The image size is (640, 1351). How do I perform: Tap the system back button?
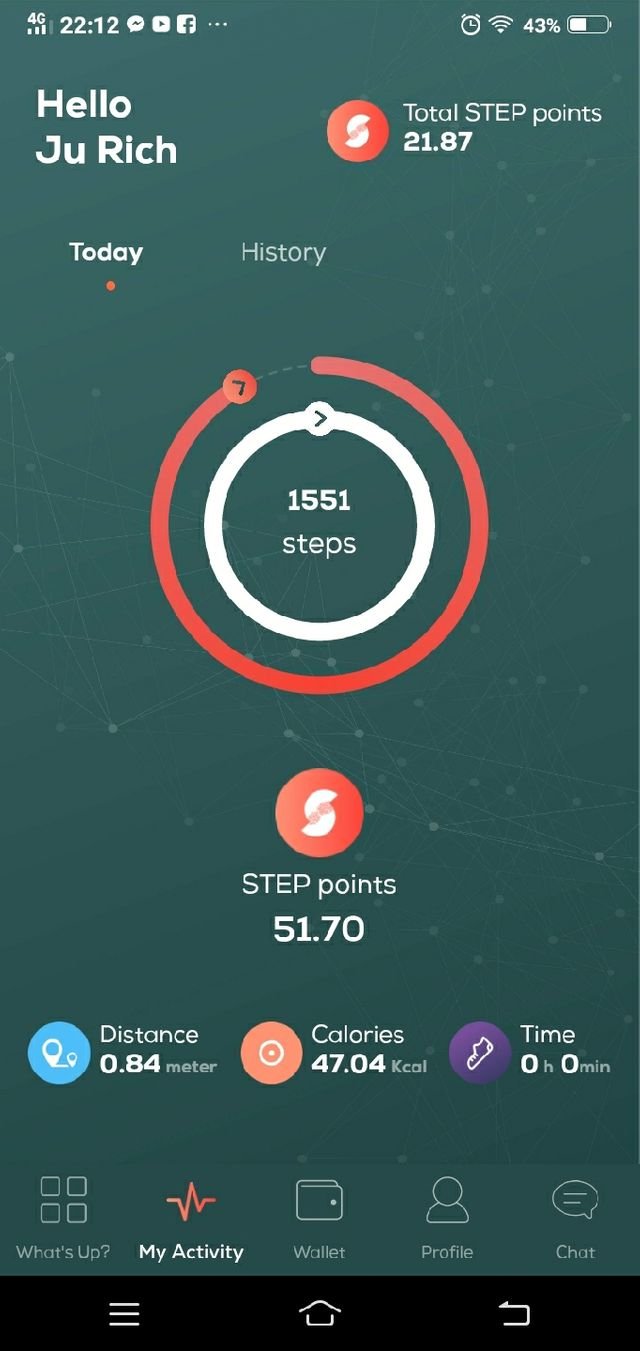tap(514, 1313)
